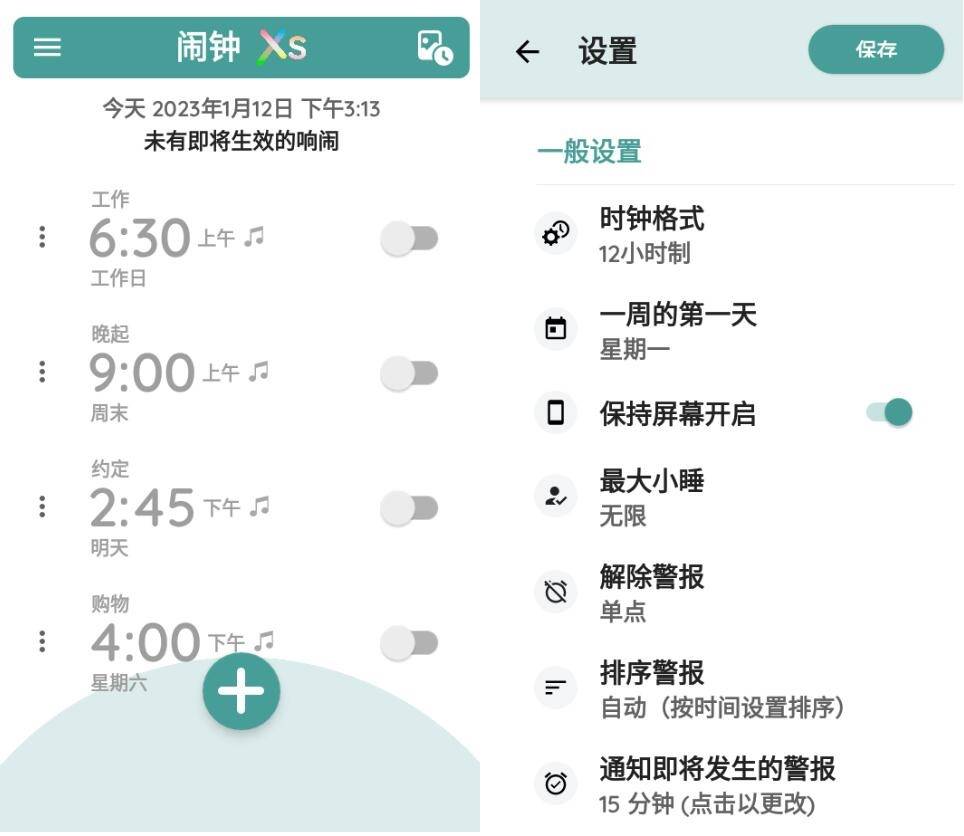Image resolution: width=964 pixels, height=836 pixels.
Task: Switch on the 4:00 购物 alarm
Action: tap(410, 643)
